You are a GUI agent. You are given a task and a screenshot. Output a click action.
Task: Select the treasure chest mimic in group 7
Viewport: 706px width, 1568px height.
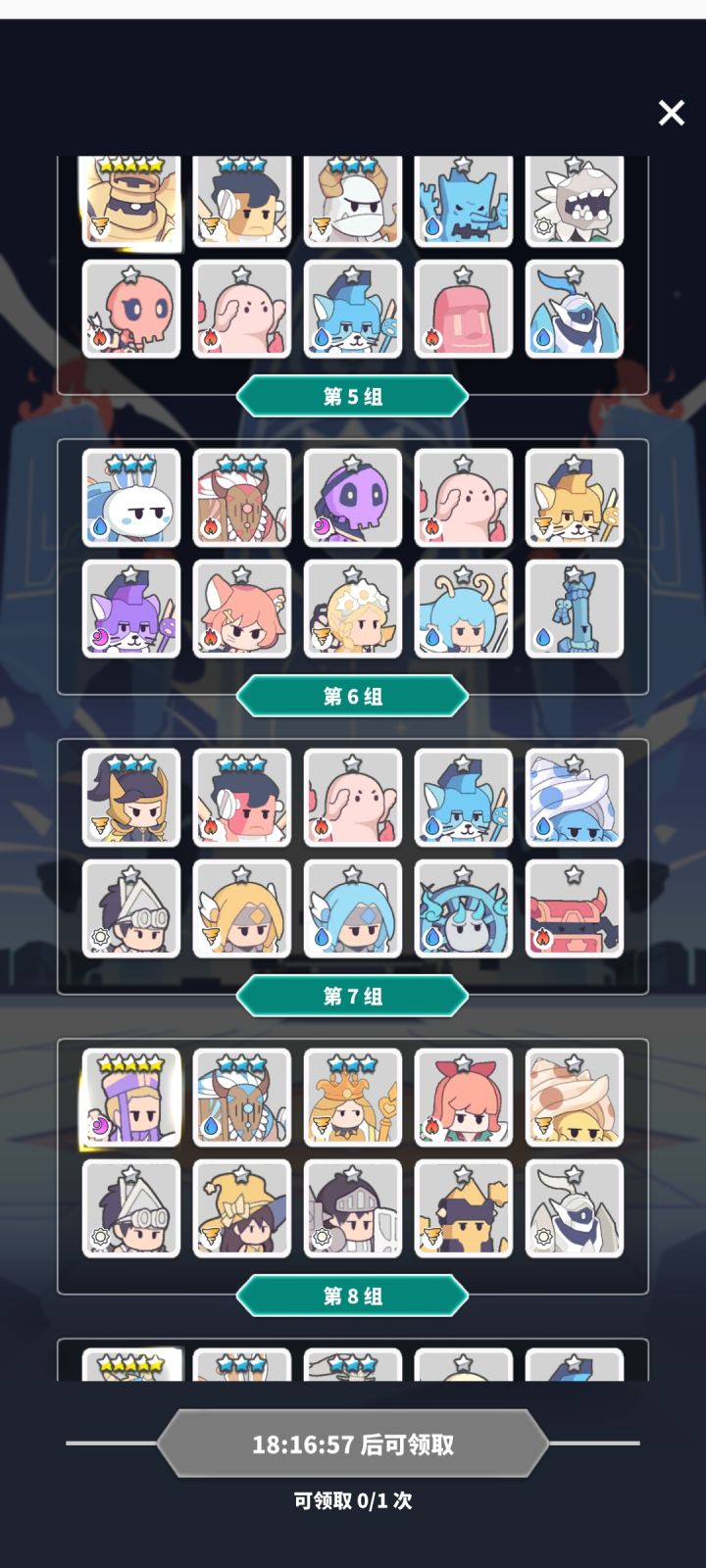tap(575, 909)
